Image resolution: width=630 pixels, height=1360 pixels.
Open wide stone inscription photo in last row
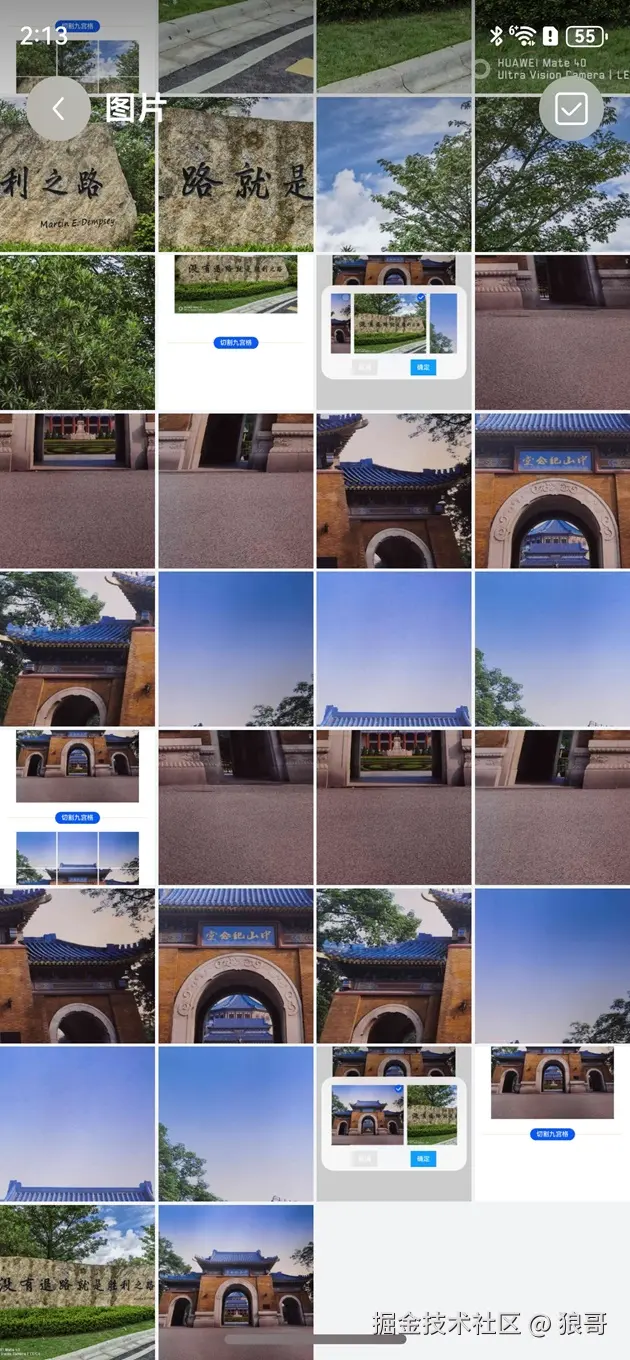[x=77, y=1282]
